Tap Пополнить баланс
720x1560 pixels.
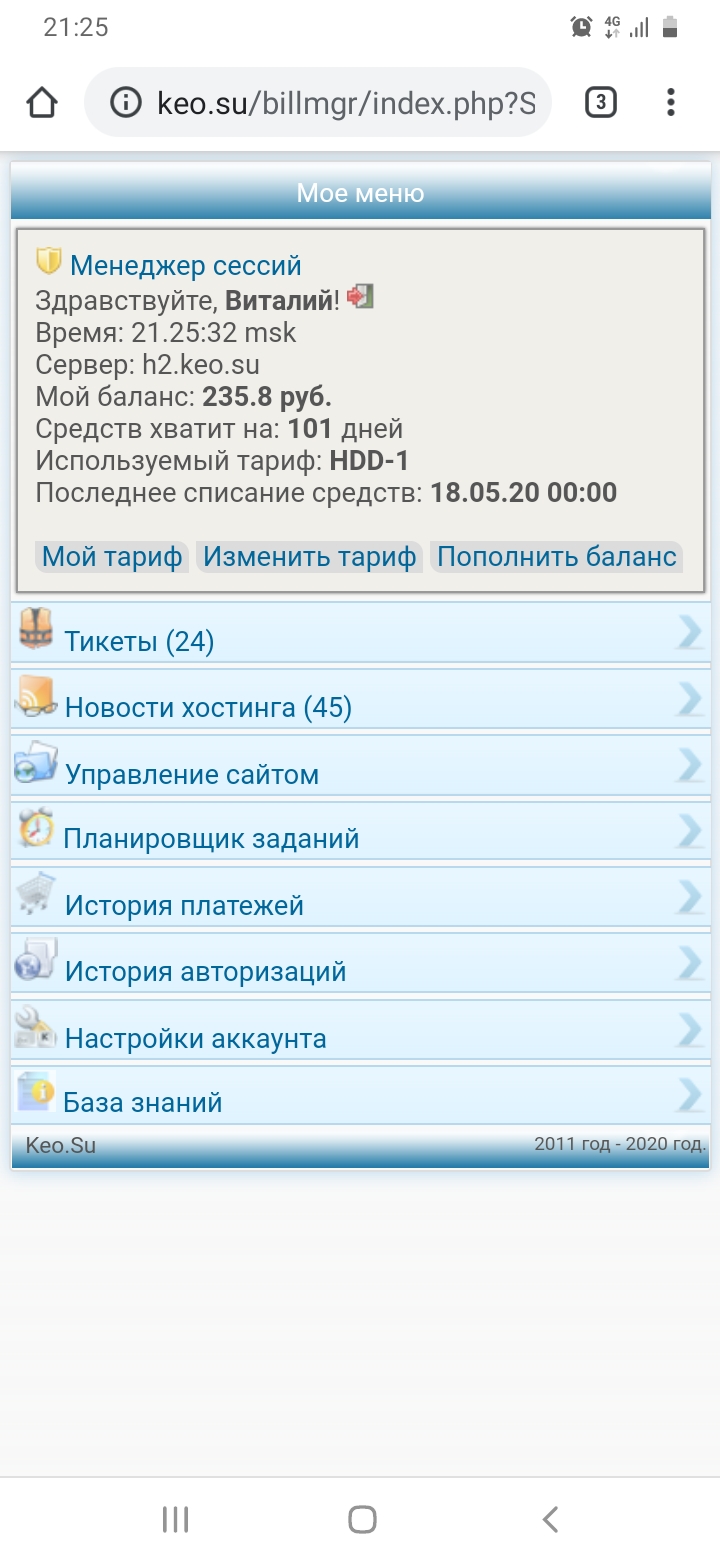pyautogui.click(x=556, y=557)
